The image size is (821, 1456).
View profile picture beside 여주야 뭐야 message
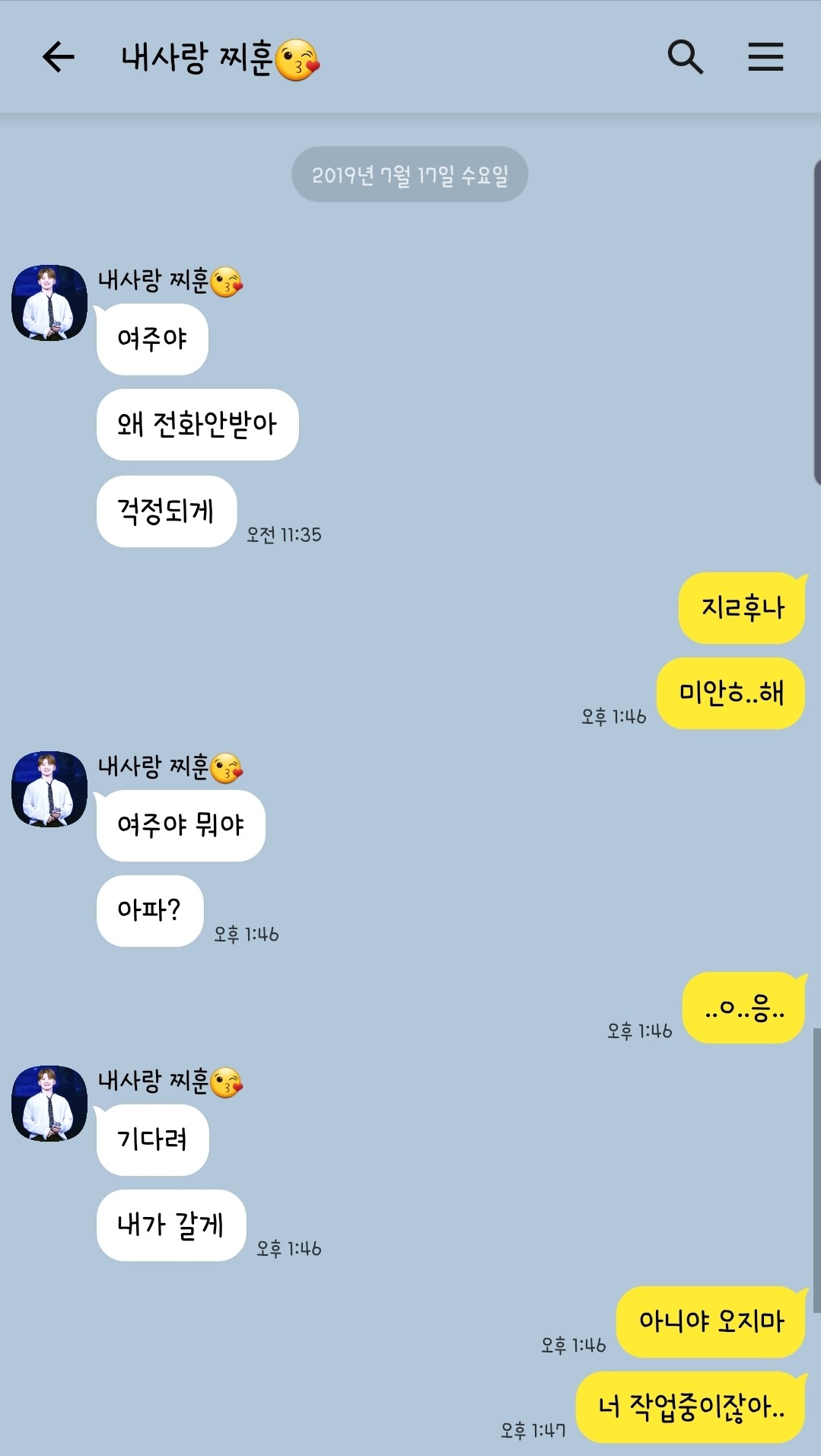[49, 789]
